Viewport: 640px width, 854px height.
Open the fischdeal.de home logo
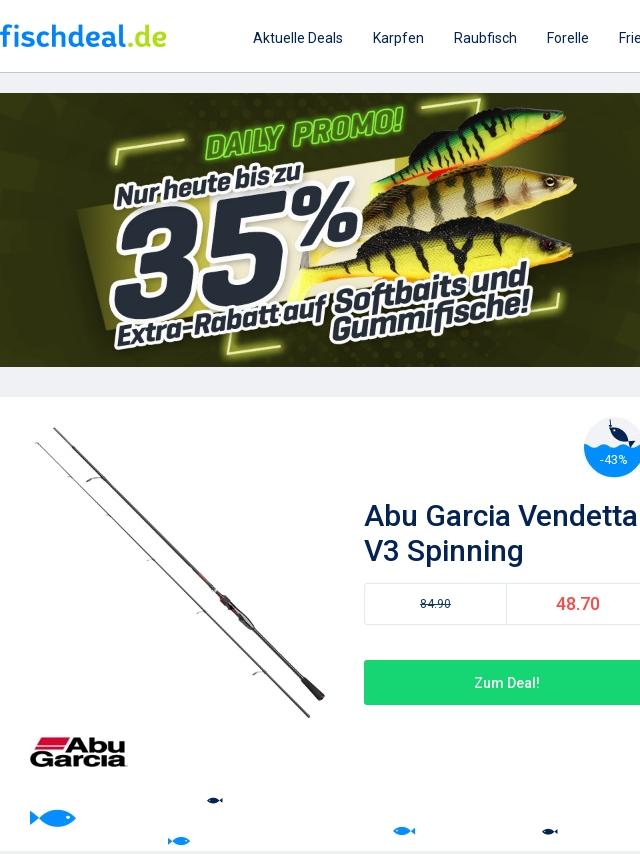point(83,37)
